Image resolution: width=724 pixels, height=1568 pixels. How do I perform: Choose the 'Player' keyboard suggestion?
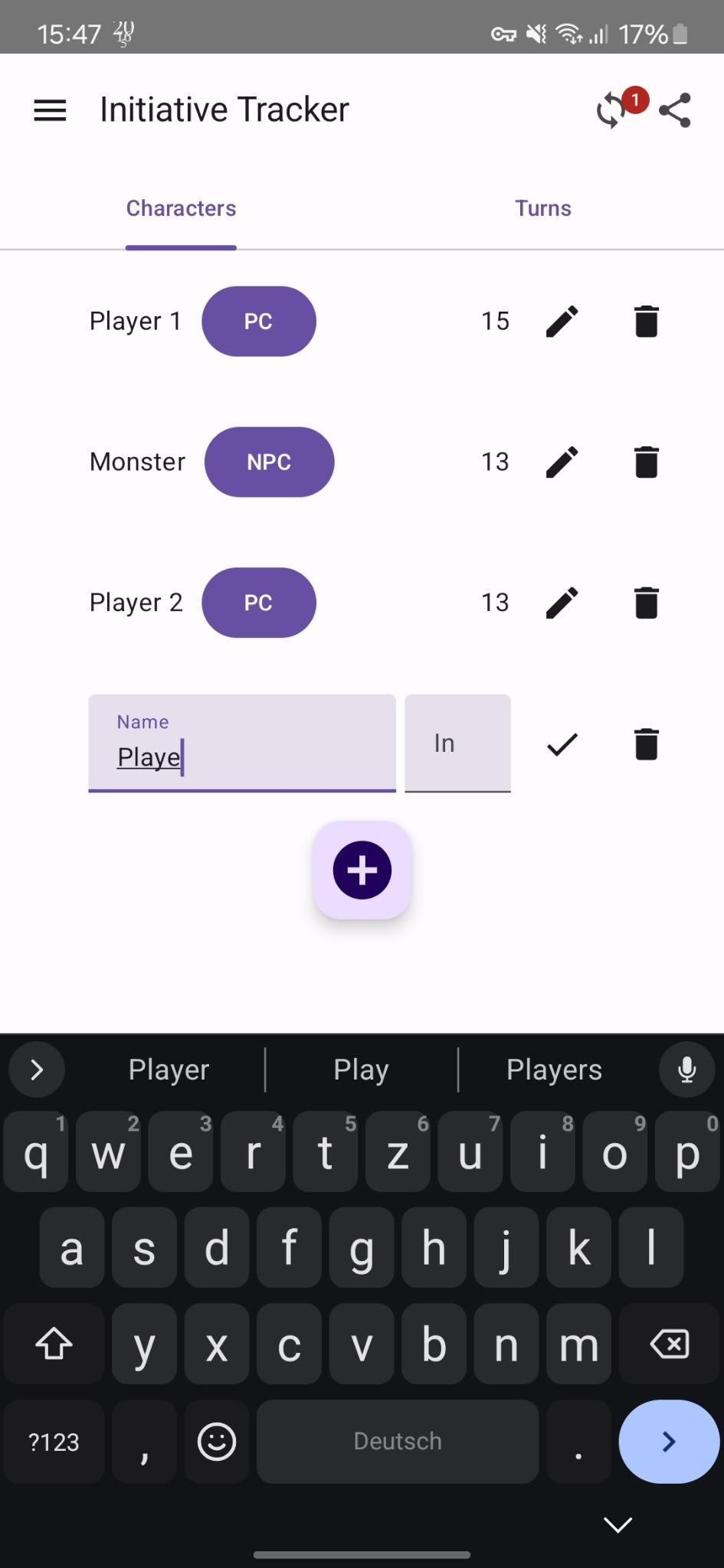tap(169, 1070)
